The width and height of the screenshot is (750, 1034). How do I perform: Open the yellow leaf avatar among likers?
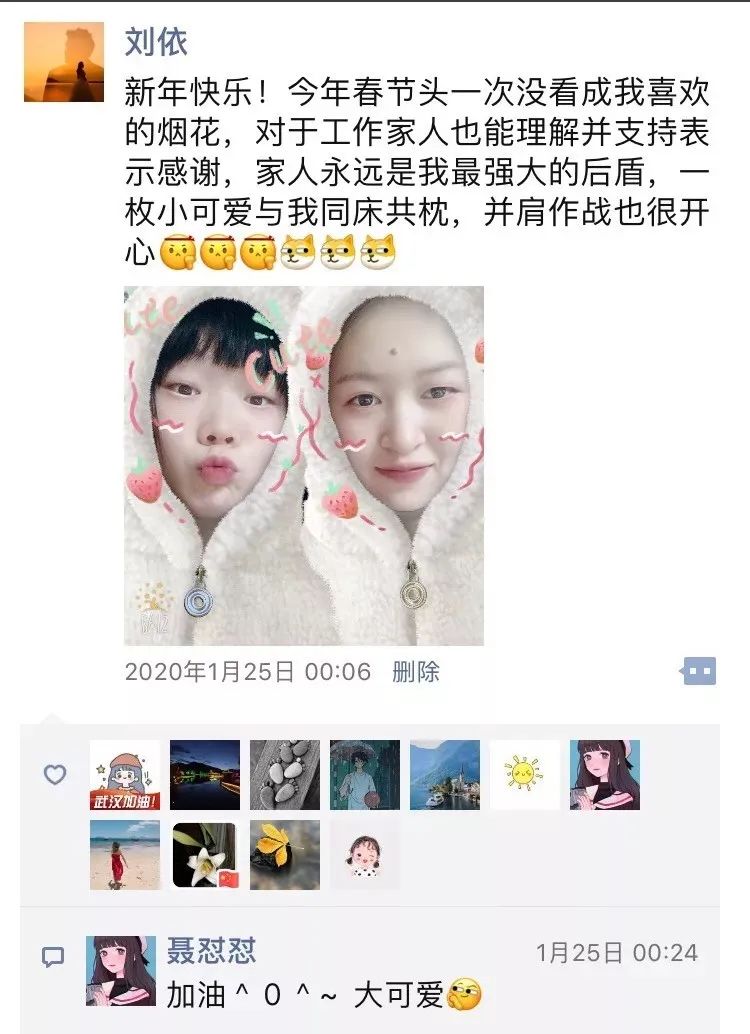pyautogui.click(x=285, y=854)
